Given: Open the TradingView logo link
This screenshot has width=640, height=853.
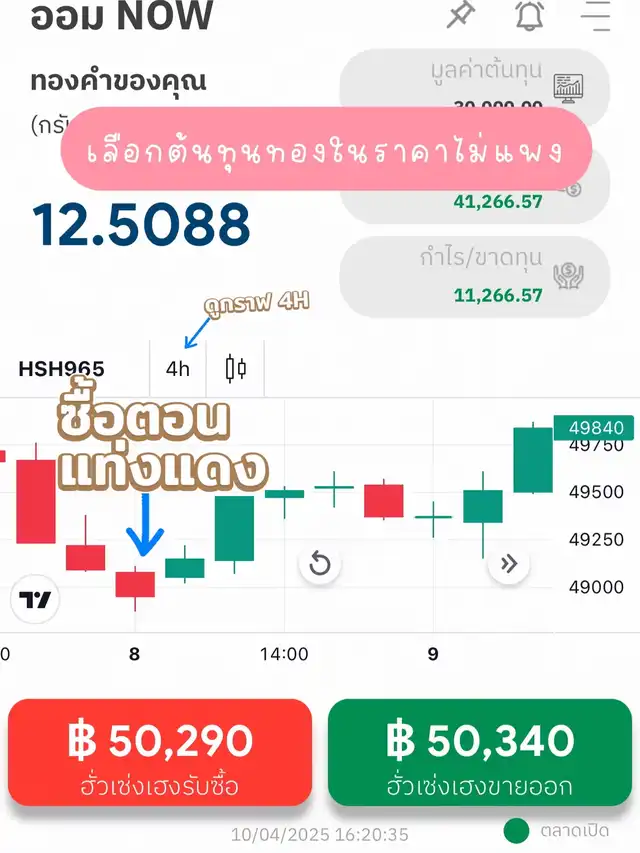Looking at the screenshot, I should click(x=37, y=600).
